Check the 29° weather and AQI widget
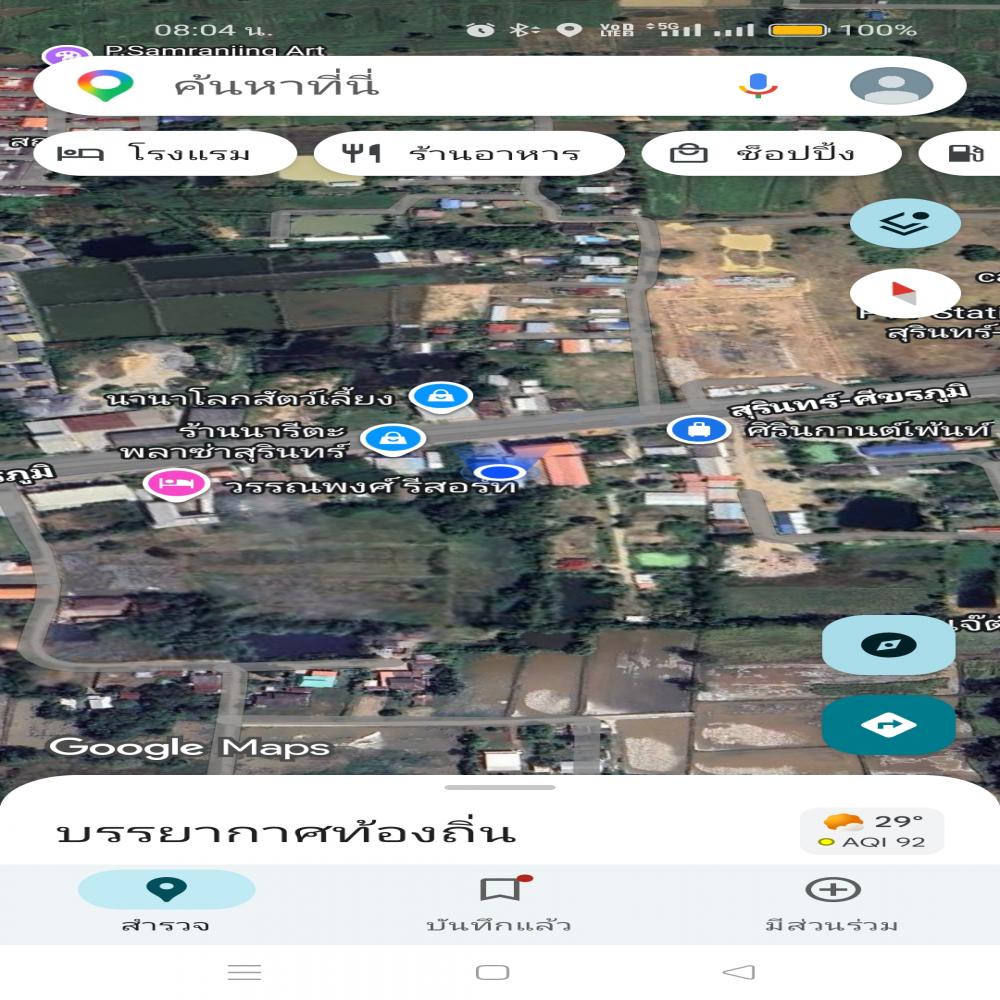Image resolution: width=1000 pixels, height=1000 pixels. [x=872, y=831]
